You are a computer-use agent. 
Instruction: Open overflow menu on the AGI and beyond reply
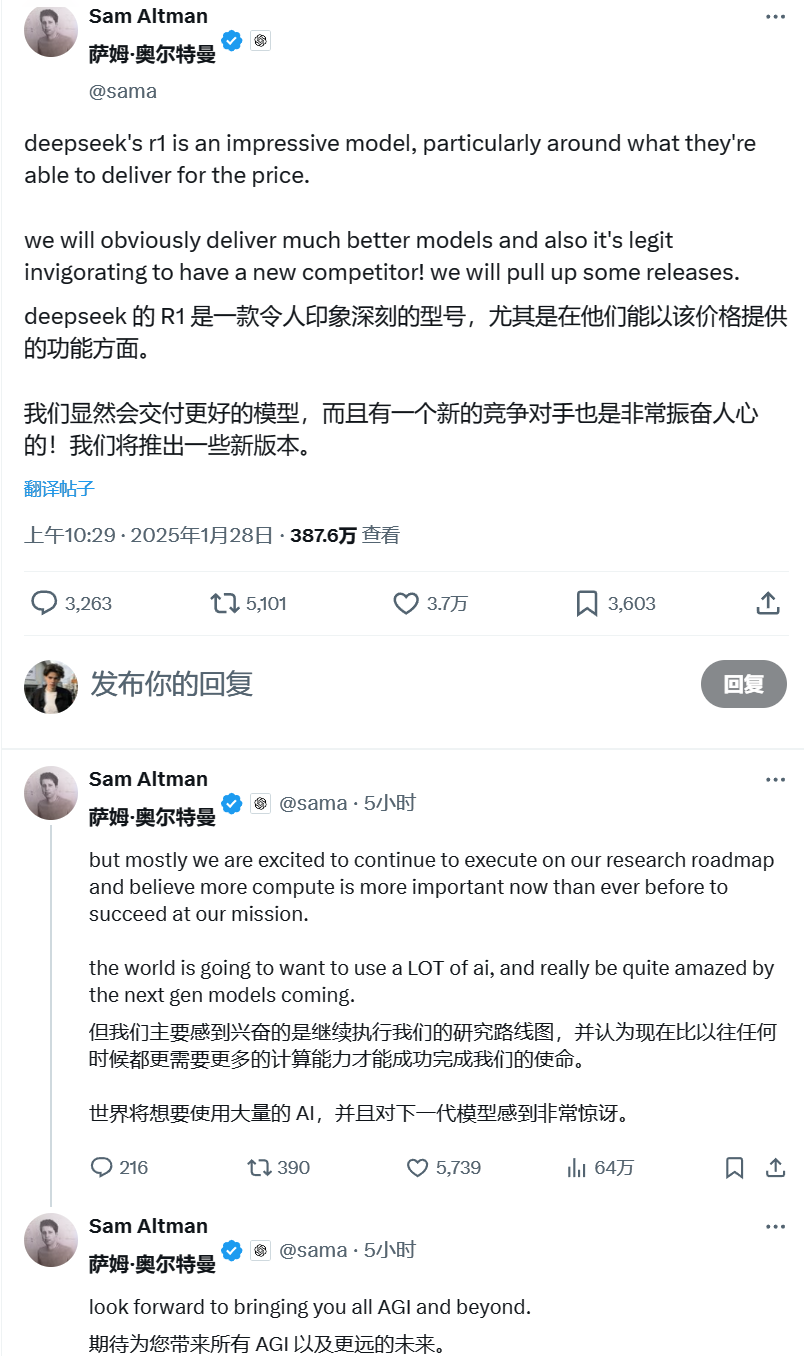[x=775, y=1227]
